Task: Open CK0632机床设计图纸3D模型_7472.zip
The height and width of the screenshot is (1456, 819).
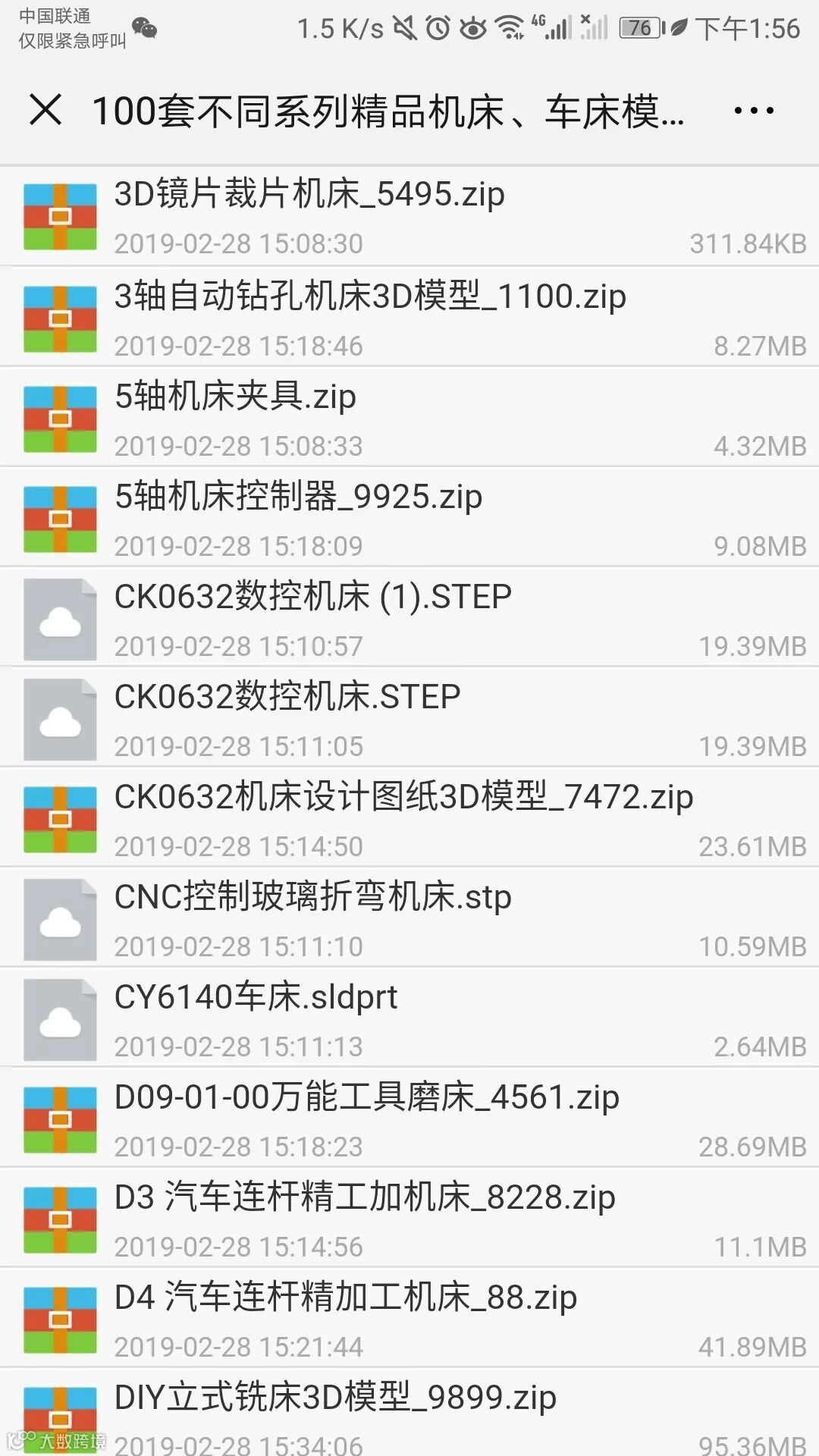Action: (x=409, y=819)
